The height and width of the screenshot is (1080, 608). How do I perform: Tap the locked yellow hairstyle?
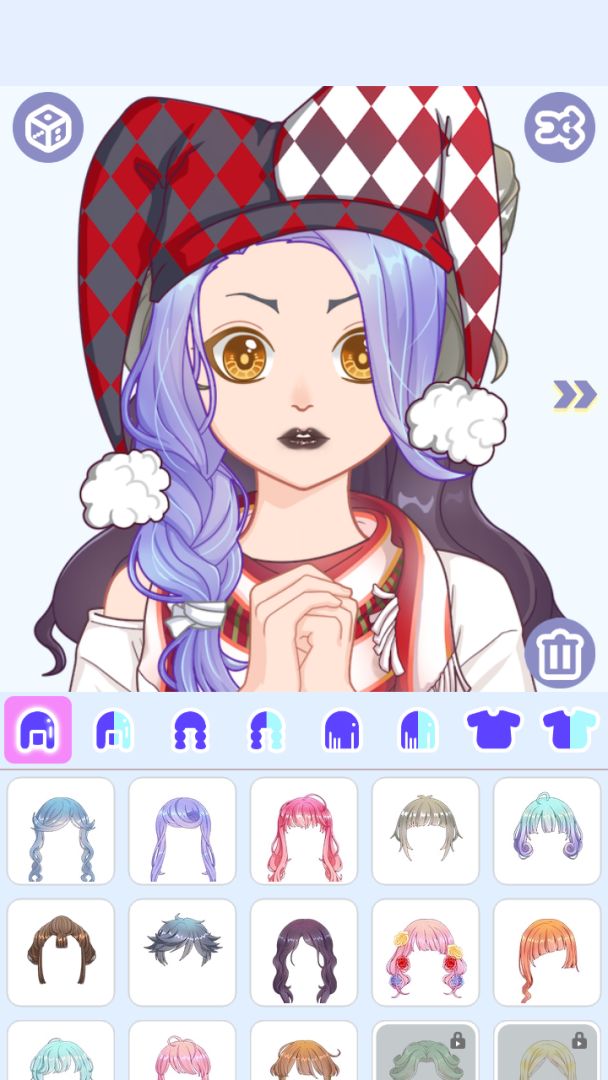coord(547,1052)
